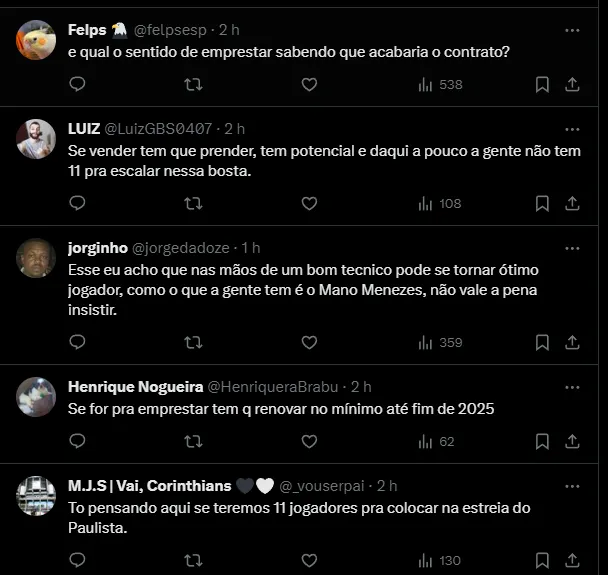Like Felps's tweet about emprestar
This screenshot has width=608, height=575.
click(x=309, y=85)
